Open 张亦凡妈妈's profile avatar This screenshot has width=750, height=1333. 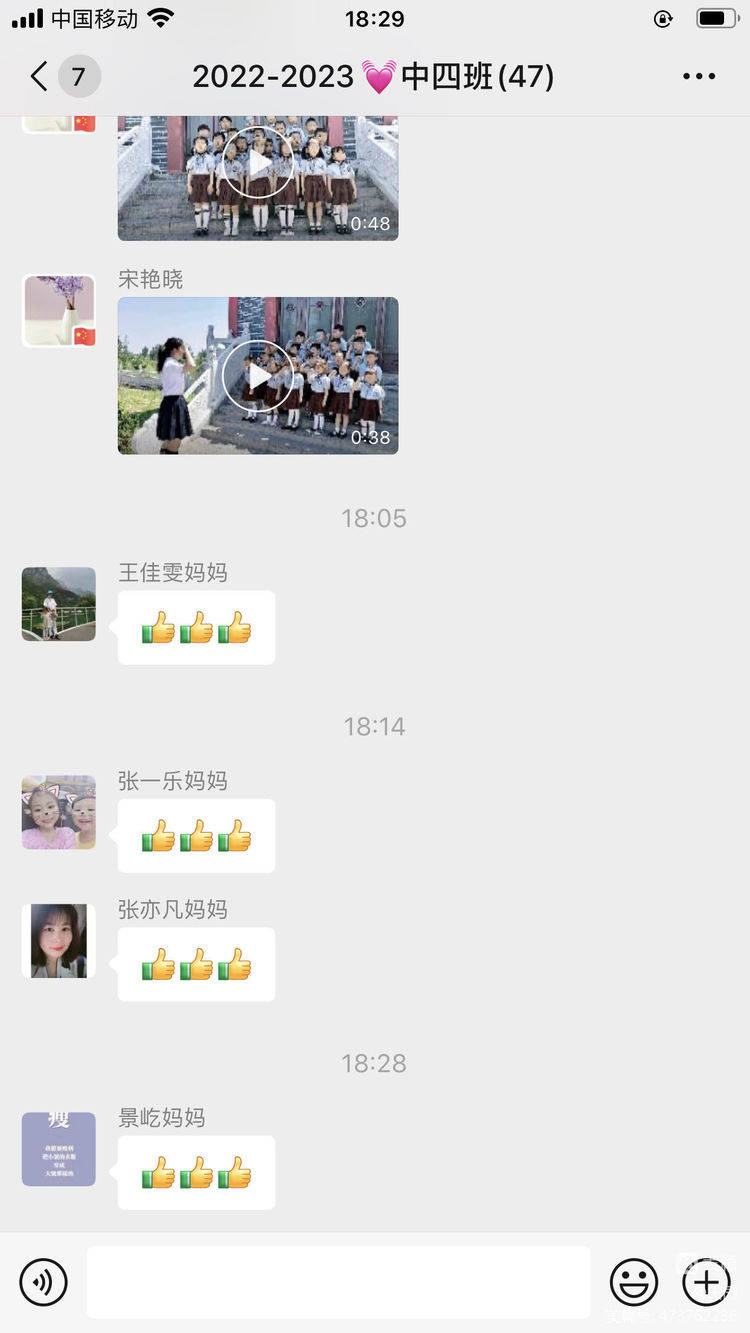59,941
